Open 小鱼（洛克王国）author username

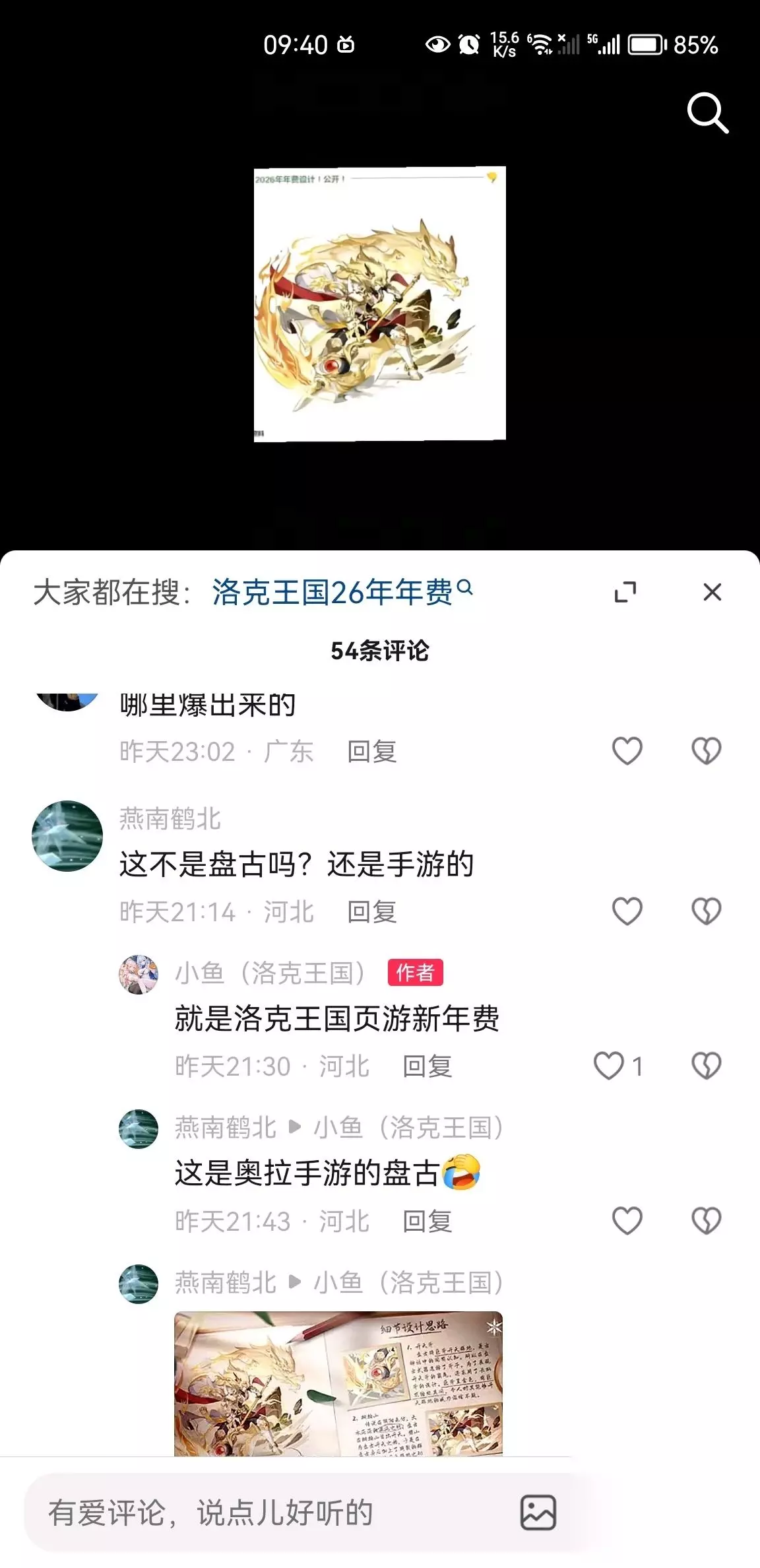(270, 973)
